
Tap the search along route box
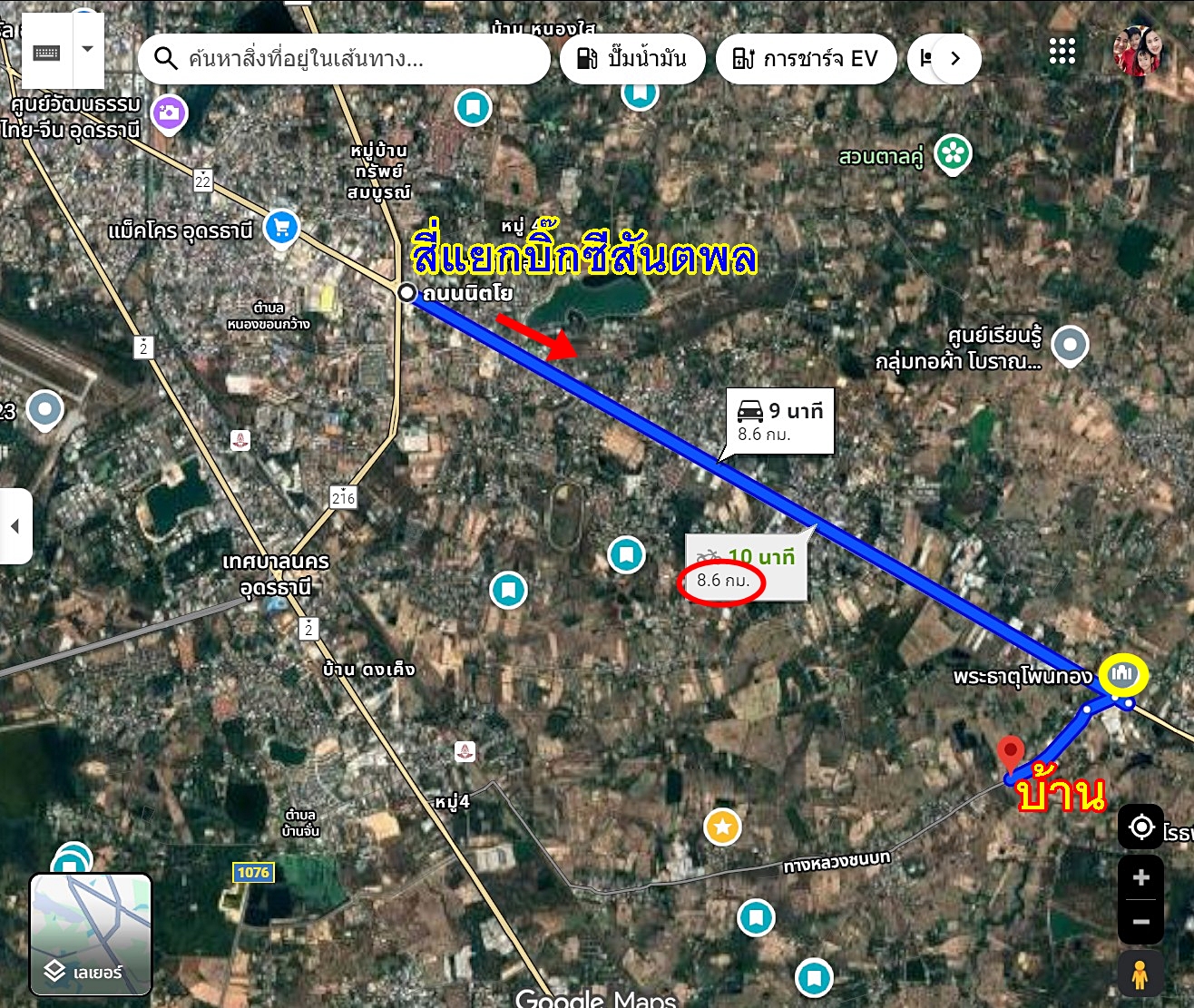tap(345, 59)
